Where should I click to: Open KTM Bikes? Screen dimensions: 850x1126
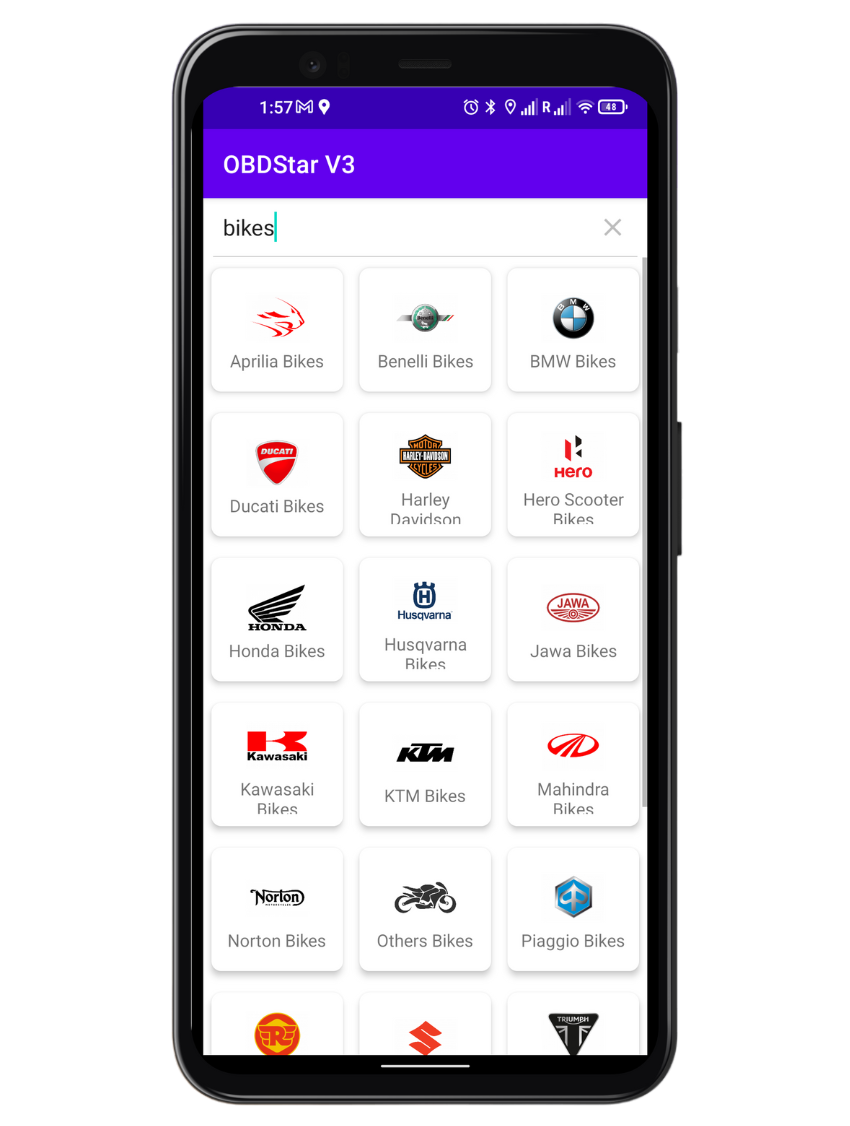(x=425, y=765)
